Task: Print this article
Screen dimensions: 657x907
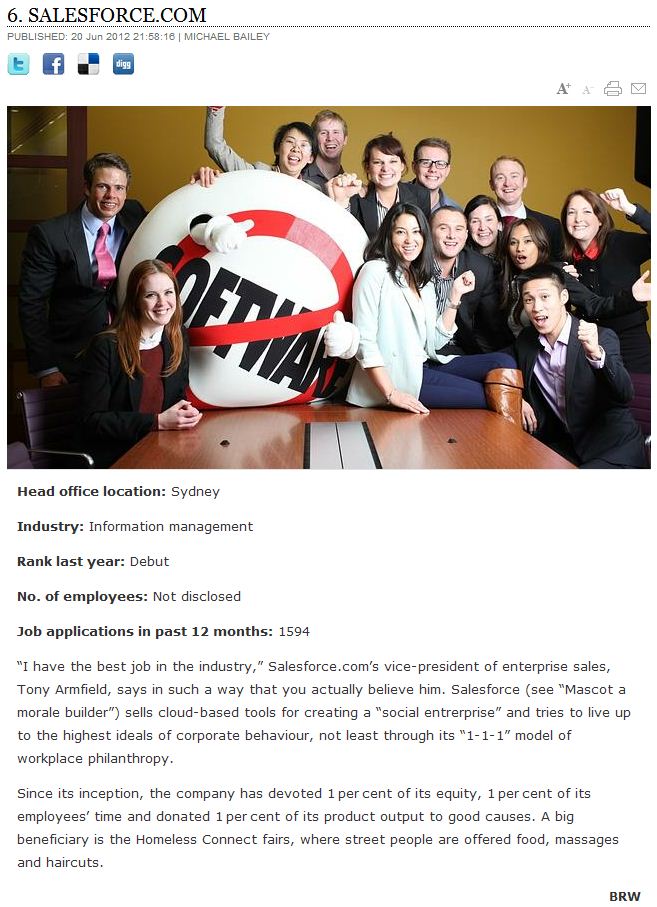Action: (x=613, y=89)
